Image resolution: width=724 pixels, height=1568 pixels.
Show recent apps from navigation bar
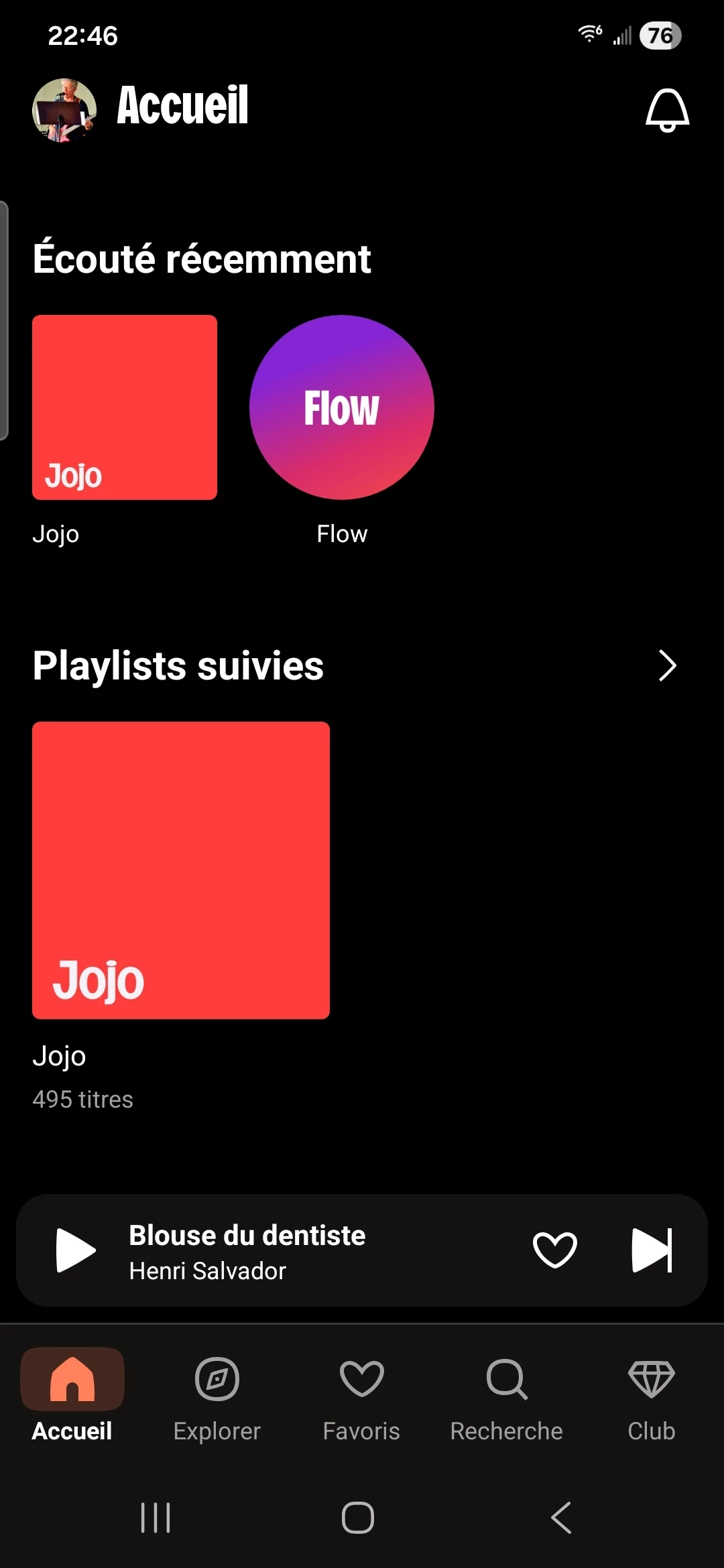point(156,1518)
